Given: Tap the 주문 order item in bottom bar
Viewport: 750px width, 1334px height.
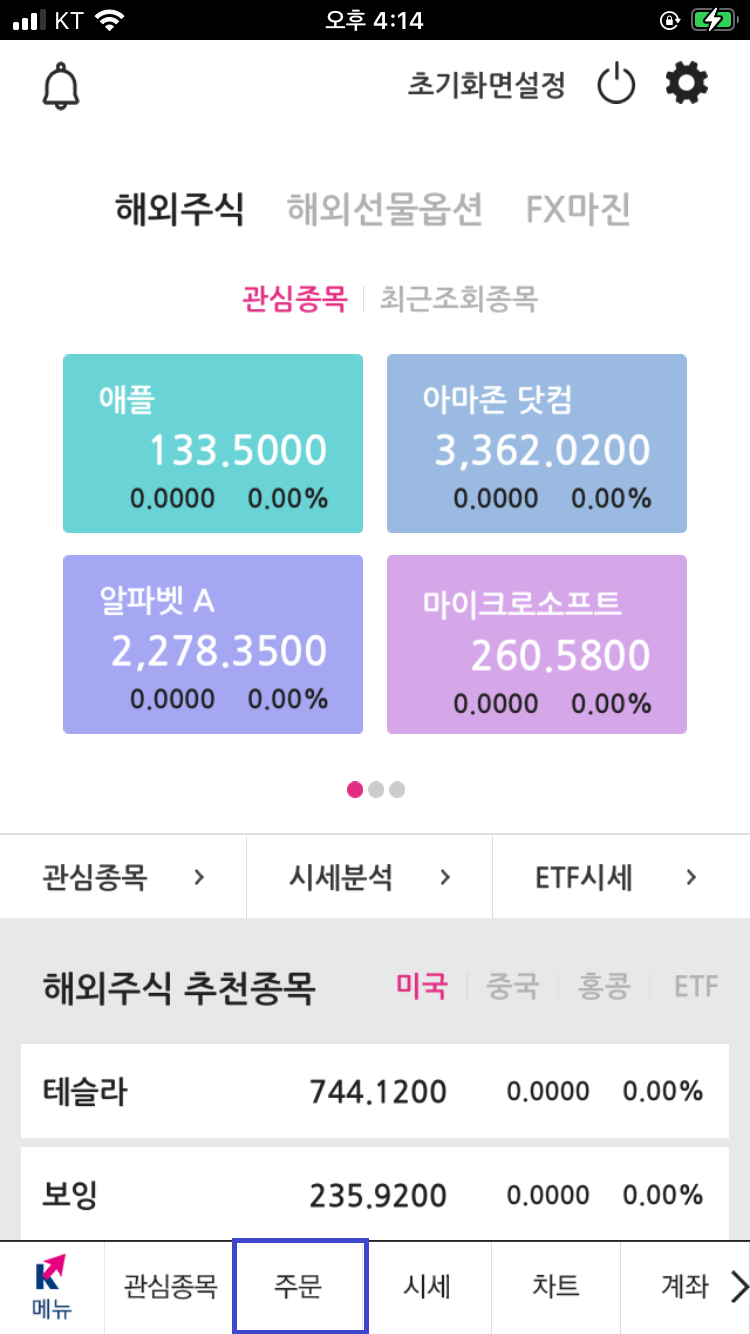Looking at the screenshot, I should (x=299, y=1287).
